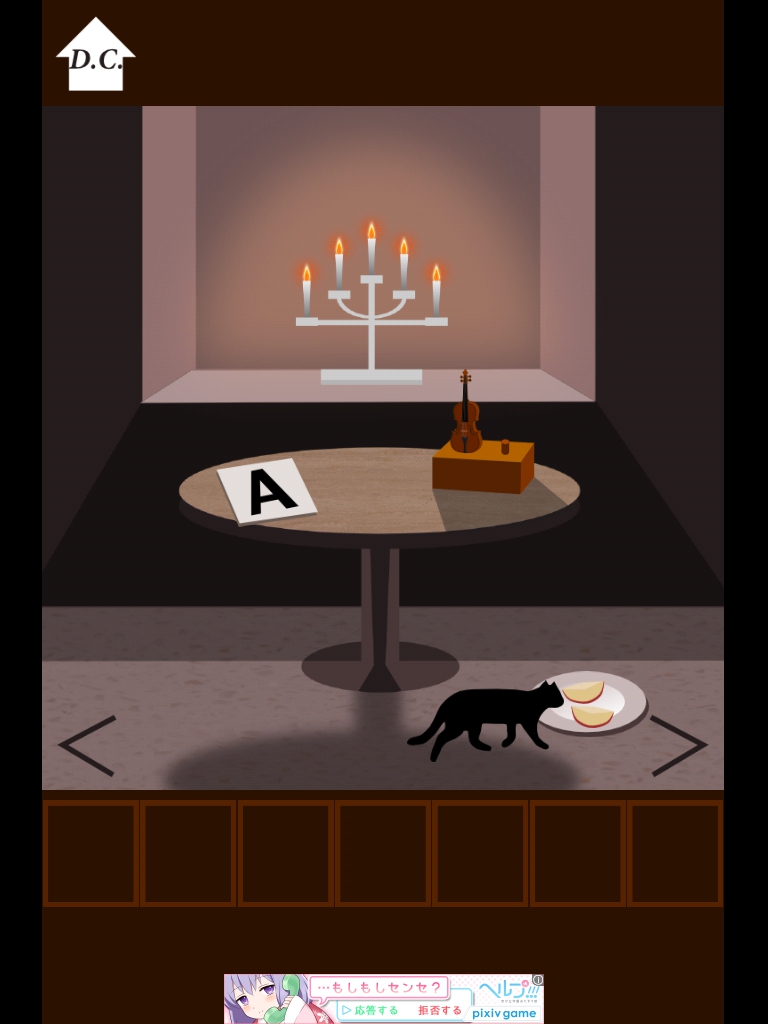The image size is (768, 1024).
Task: Open the ad info icon
Action: 538,980
